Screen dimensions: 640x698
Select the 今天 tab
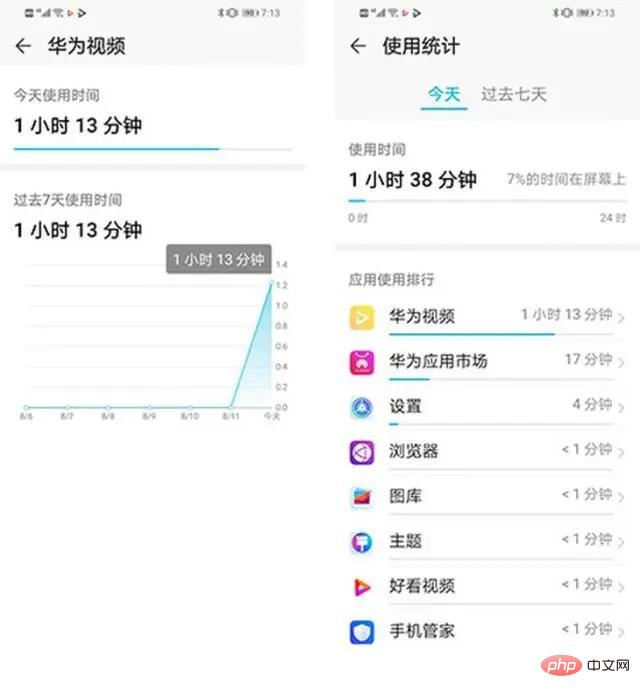443,94
